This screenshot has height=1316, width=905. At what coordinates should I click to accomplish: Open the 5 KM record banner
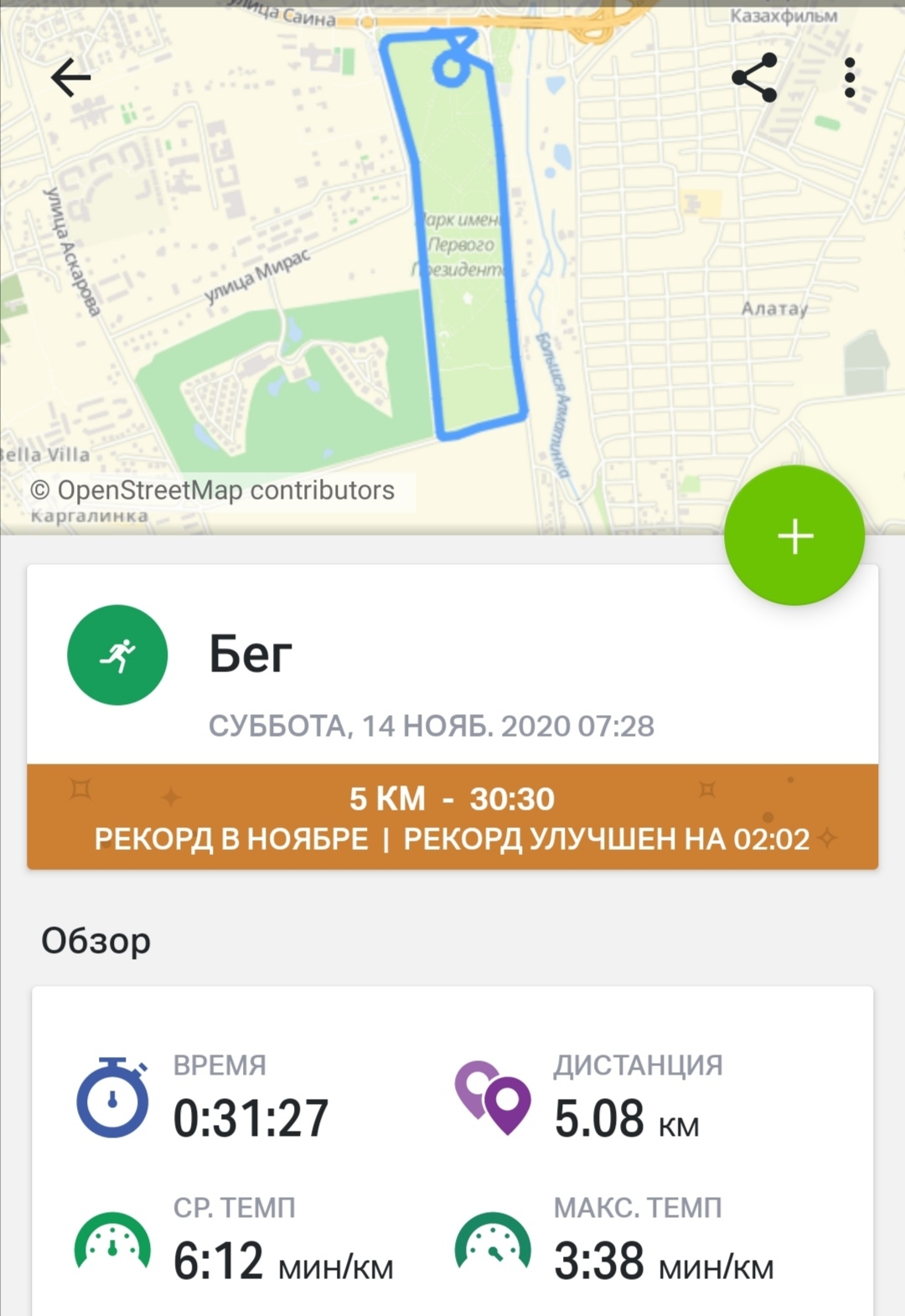pos(452,816)
